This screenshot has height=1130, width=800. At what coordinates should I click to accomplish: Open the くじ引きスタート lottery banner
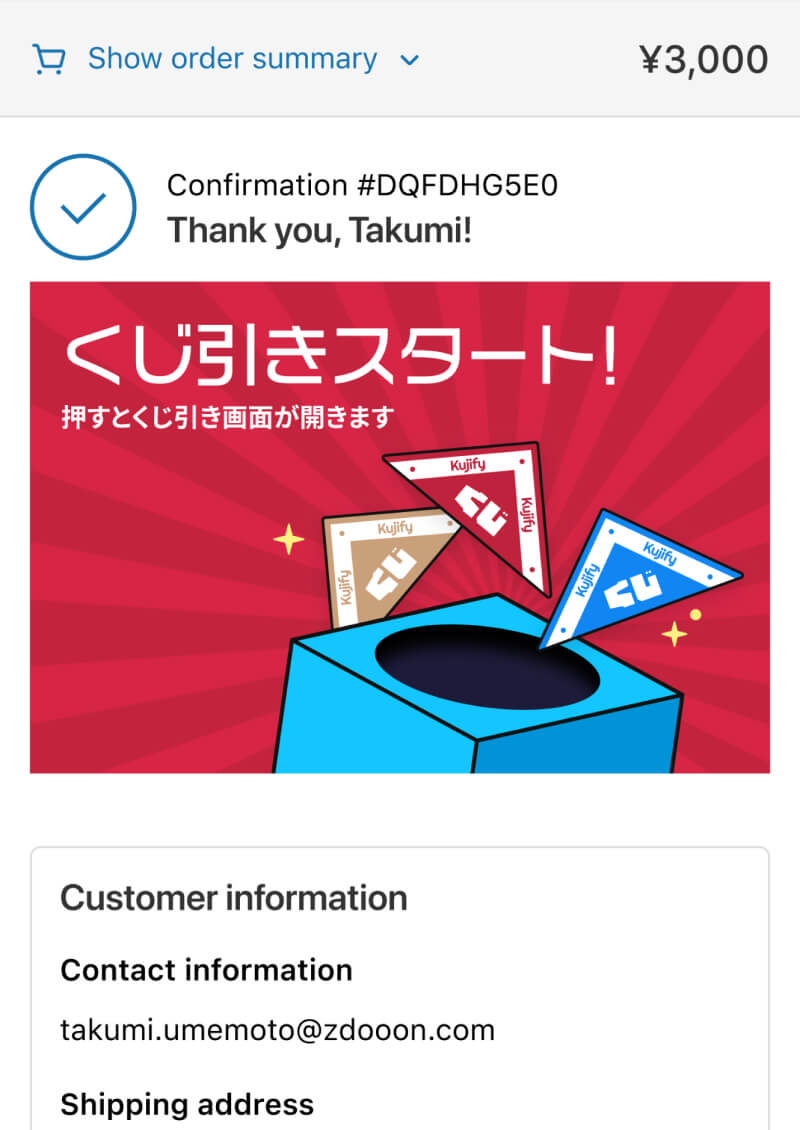pos(400,527)
